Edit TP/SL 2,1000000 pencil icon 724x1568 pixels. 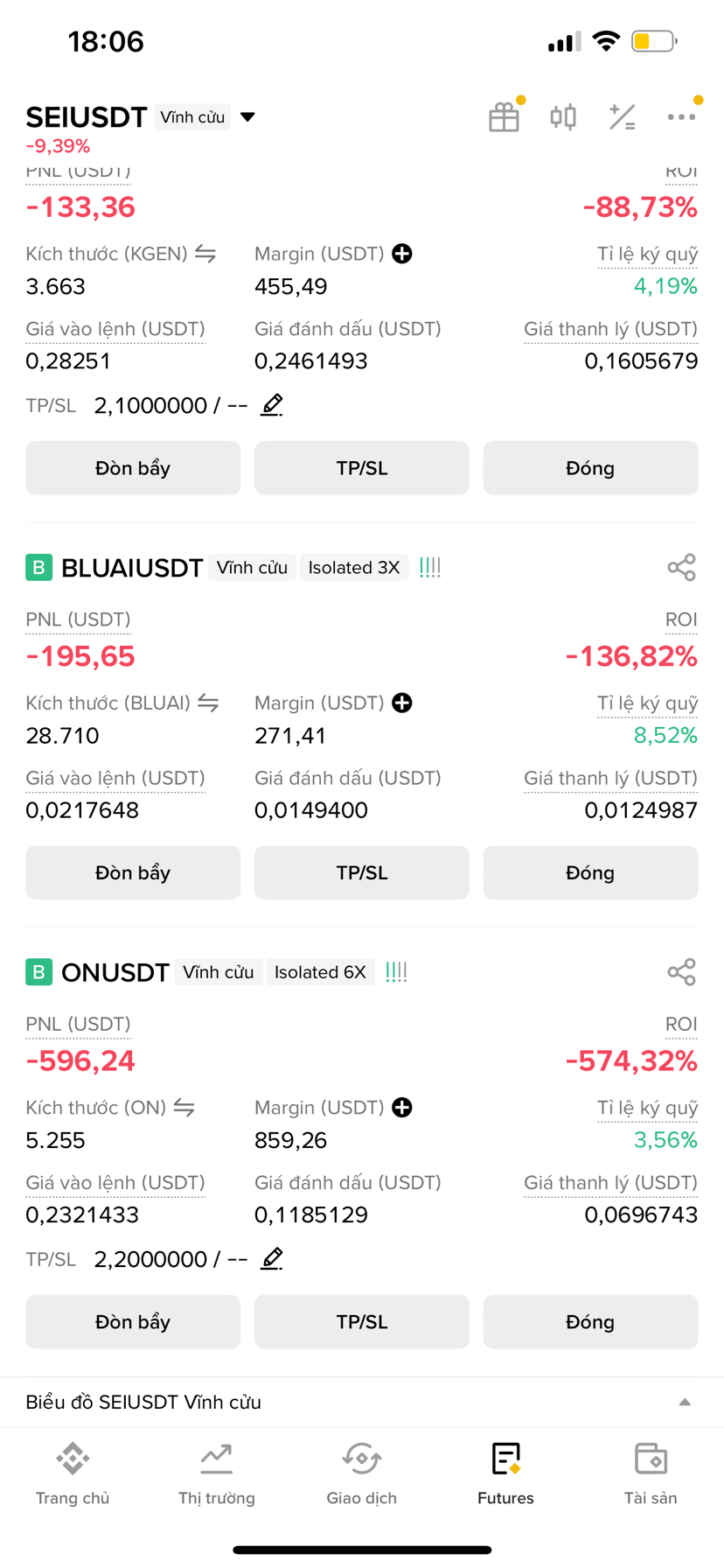(x=272, y=405)
